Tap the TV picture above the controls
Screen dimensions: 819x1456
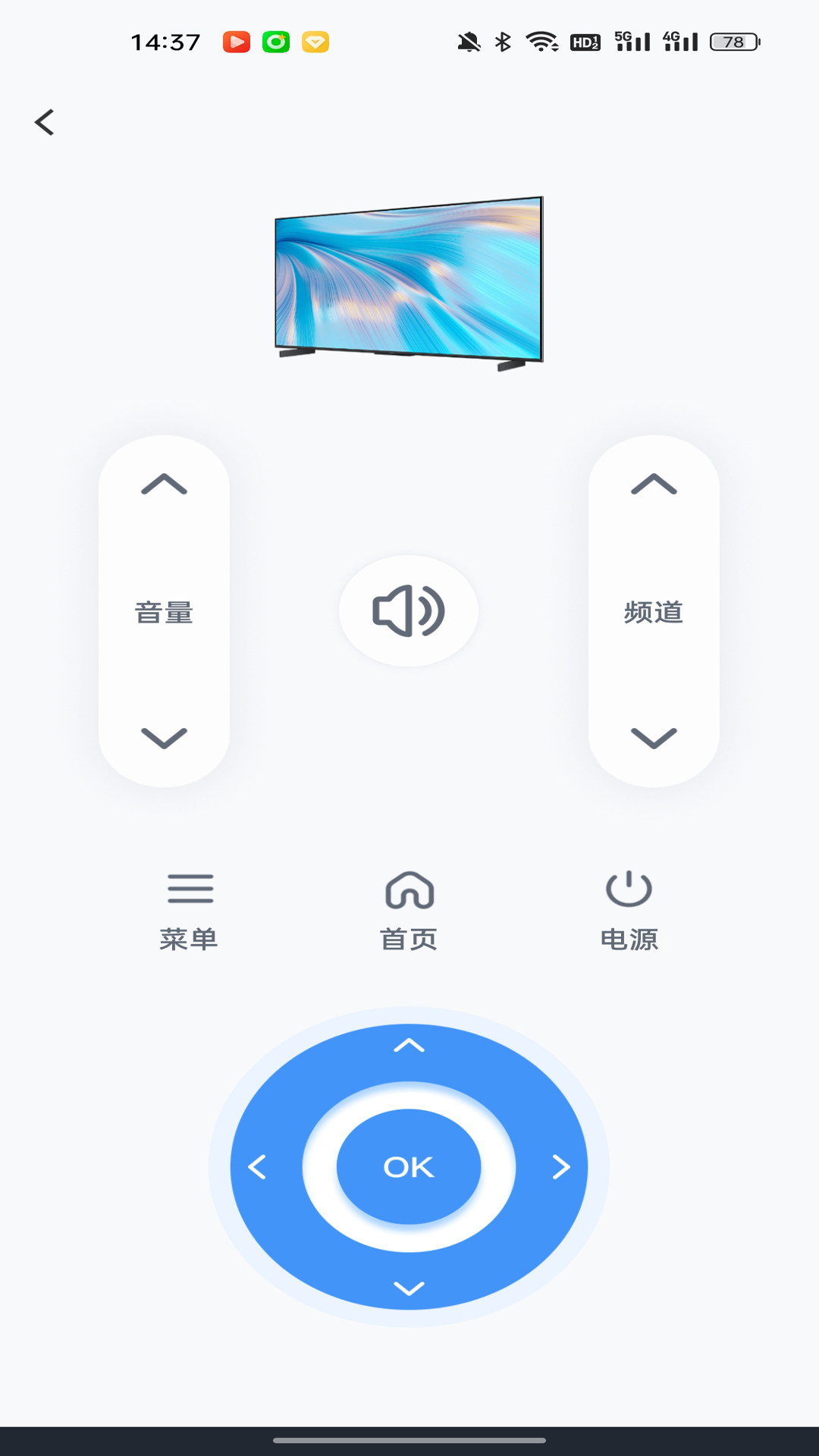409,281
